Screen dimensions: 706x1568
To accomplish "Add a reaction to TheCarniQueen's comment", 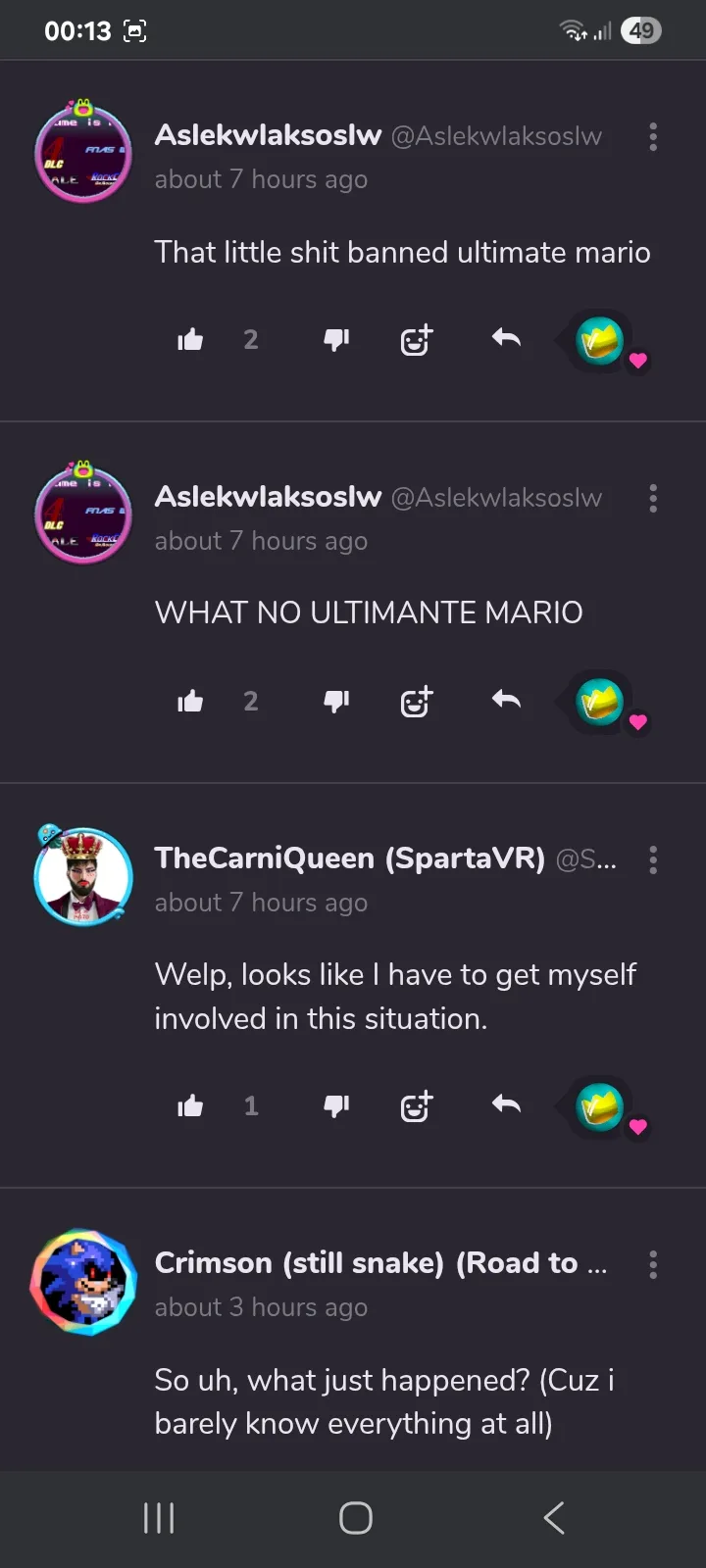I will pyautogui.click(x=417, y=1106).
